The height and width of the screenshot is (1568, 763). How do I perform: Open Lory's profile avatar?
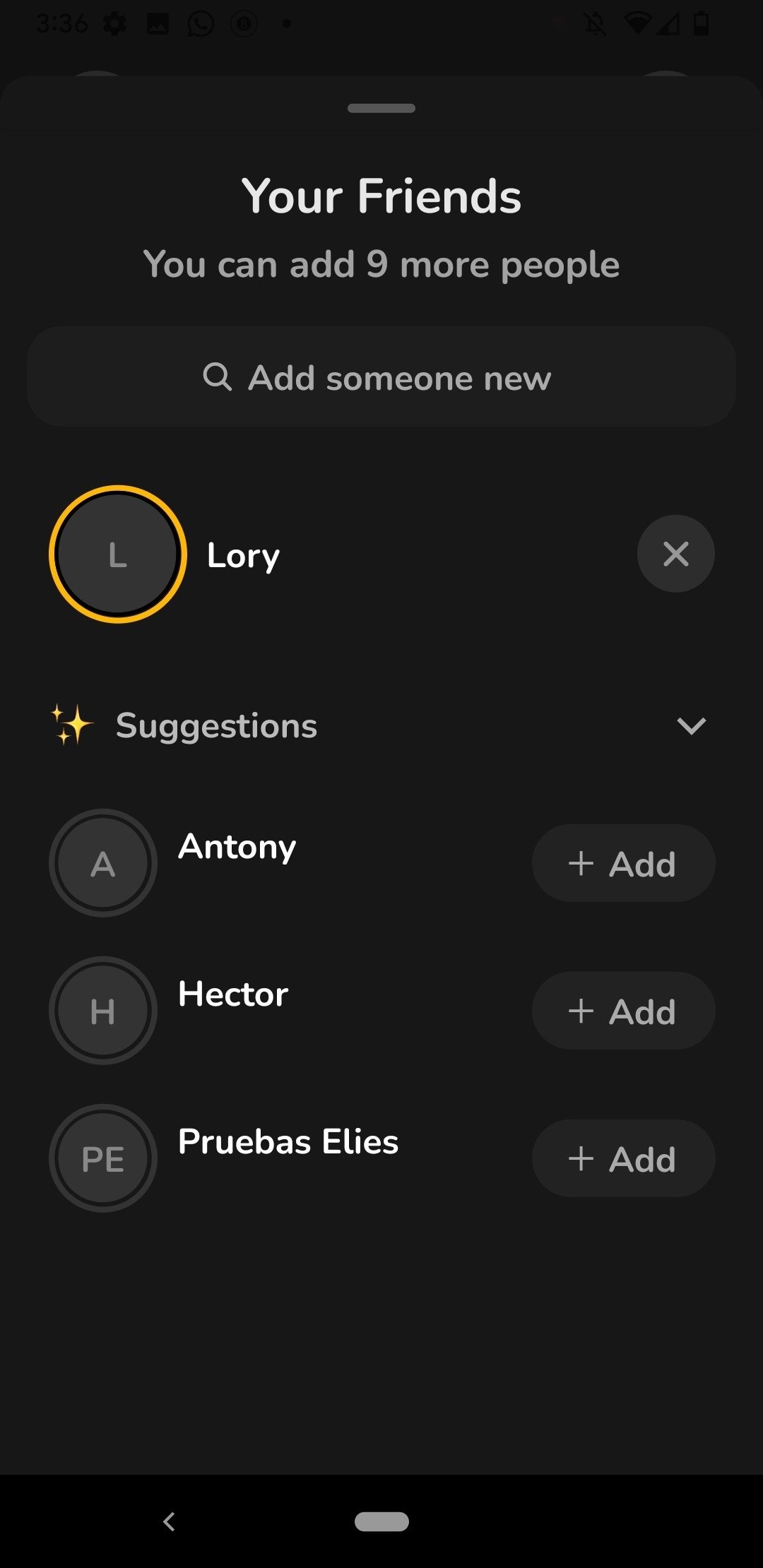tap(118, 554)
